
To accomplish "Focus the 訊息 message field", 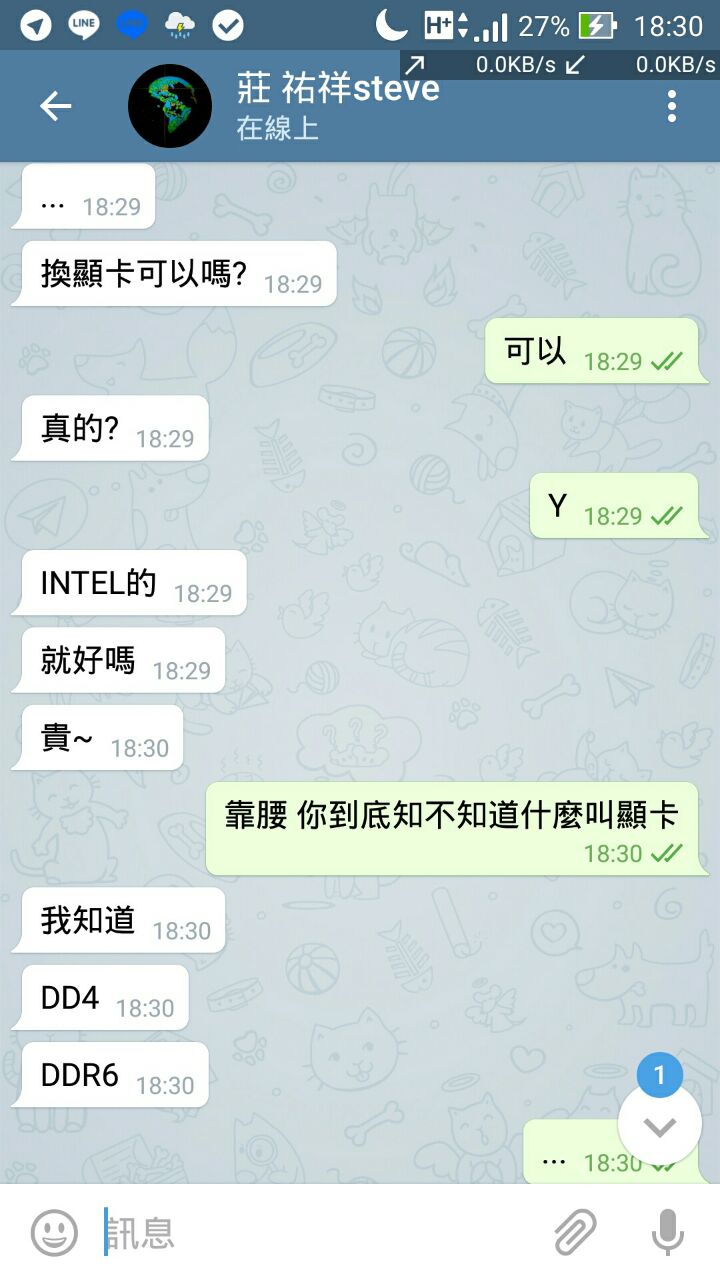I will (320, 1232).
